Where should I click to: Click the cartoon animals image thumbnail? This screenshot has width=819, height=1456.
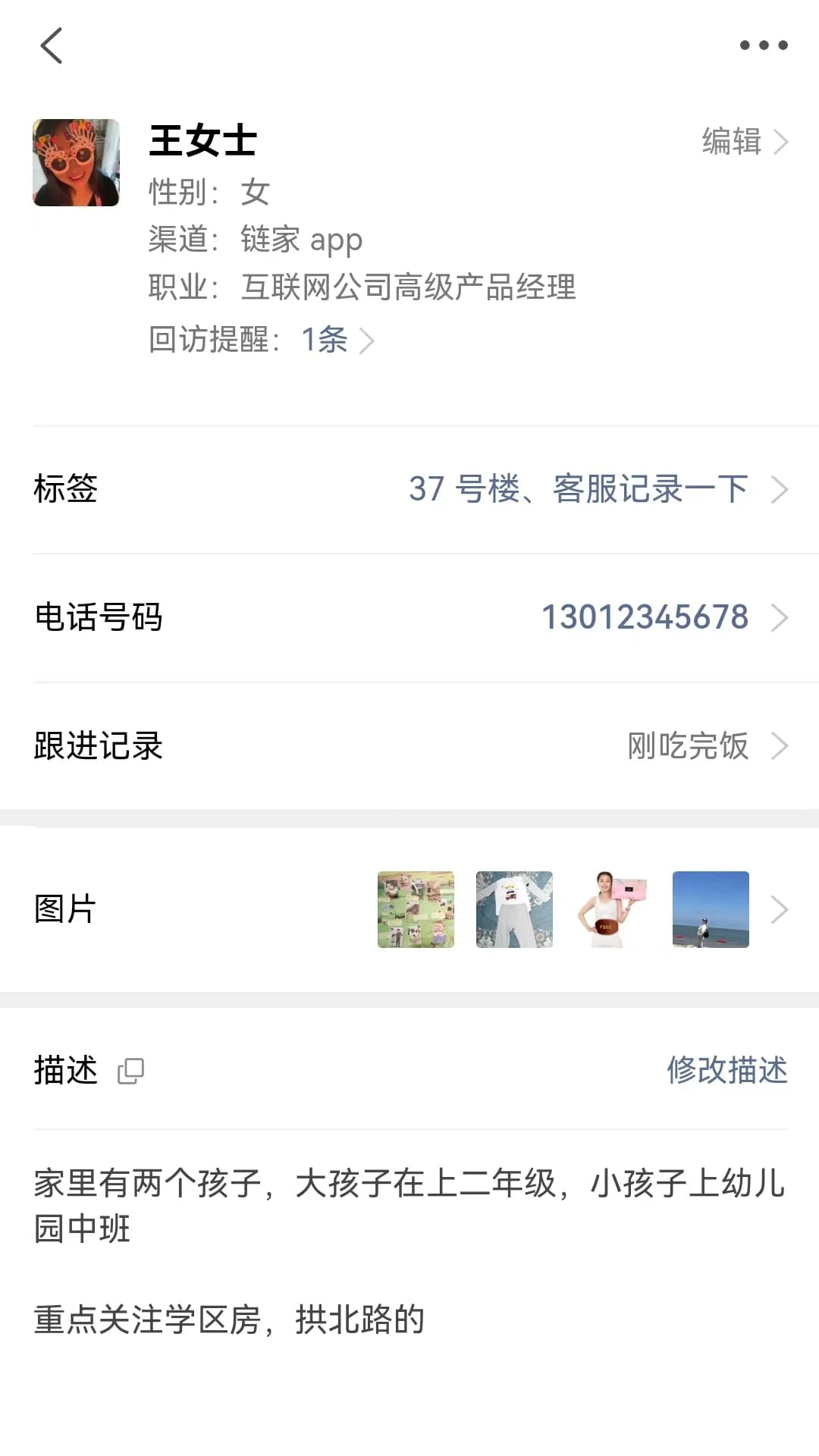(x=416, y=909)
